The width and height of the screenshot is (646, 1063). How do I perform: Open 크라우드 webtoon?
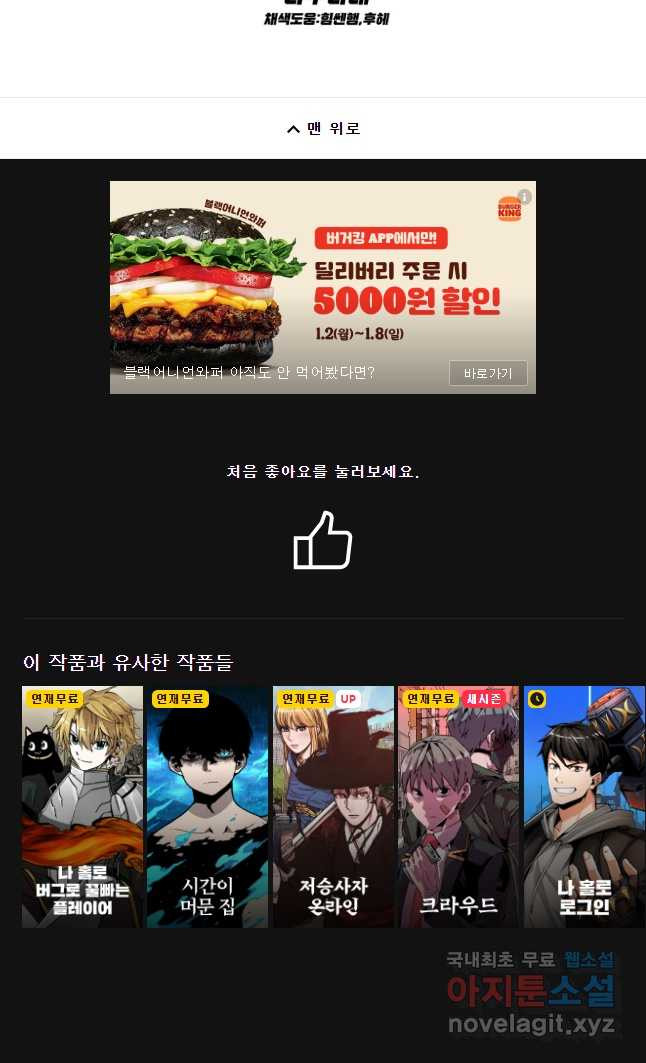point(458,806)
